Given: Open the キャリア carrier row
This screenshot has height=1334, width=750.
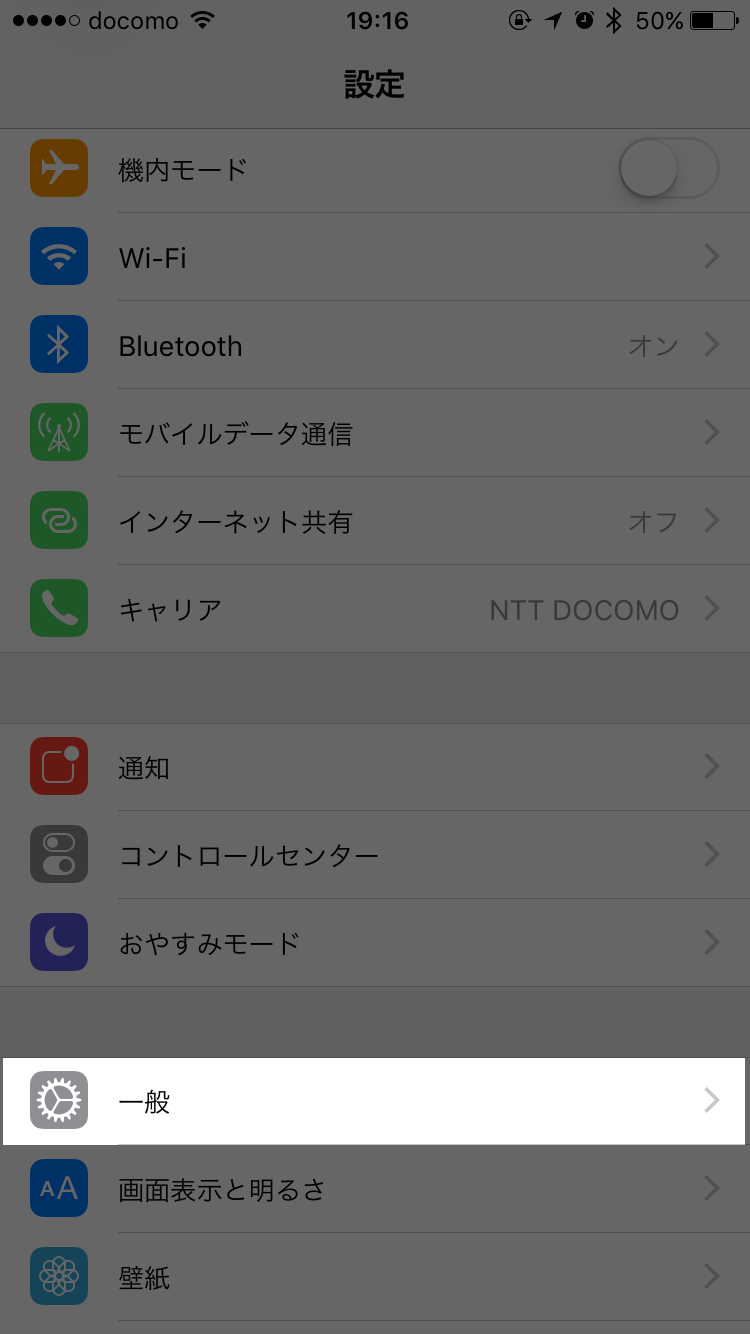Looking at the screenshot, I should 375,609.
